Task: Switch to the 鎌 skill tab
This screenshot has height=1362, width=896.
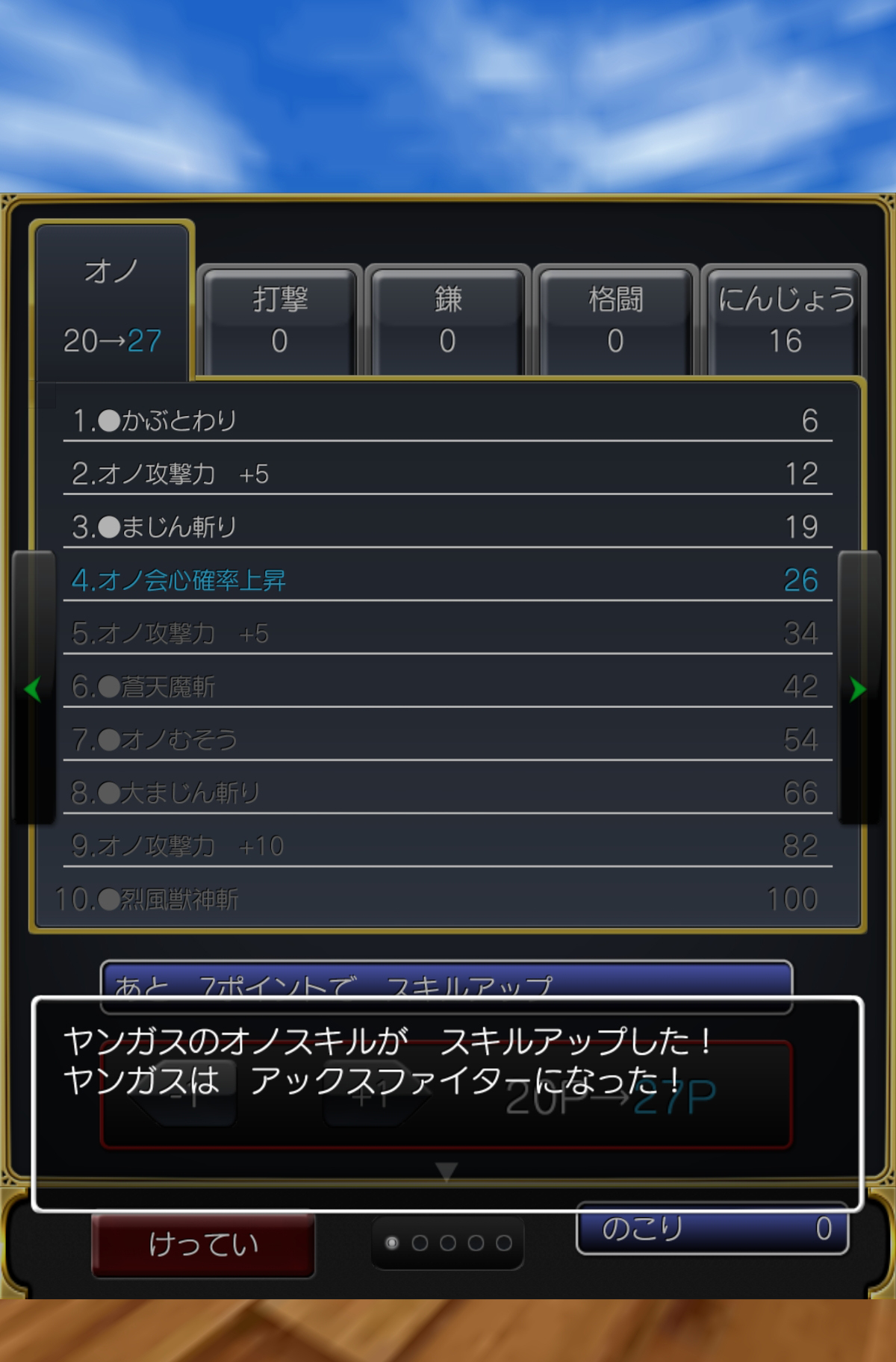Action: 447,320
